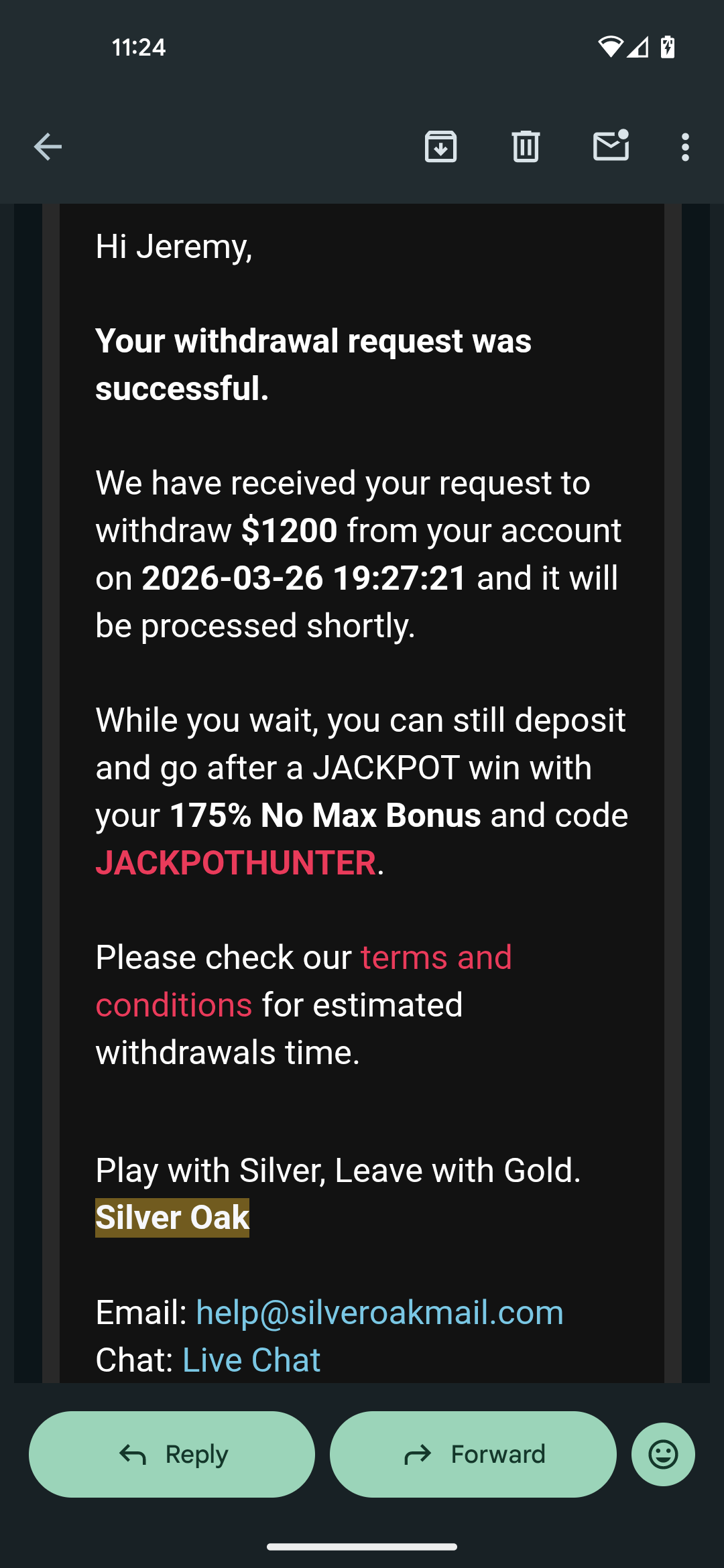Go back to the inbox
724x1568 pixels.
[x=48, y=147]
